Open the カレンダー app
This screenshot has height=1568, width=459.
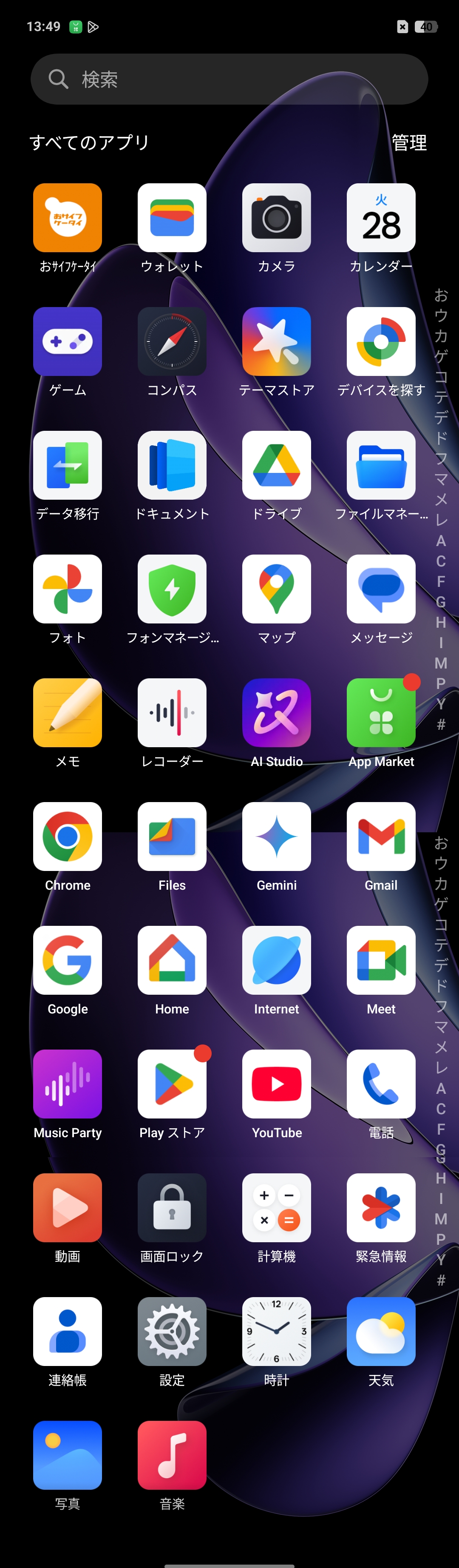[380, 218]
